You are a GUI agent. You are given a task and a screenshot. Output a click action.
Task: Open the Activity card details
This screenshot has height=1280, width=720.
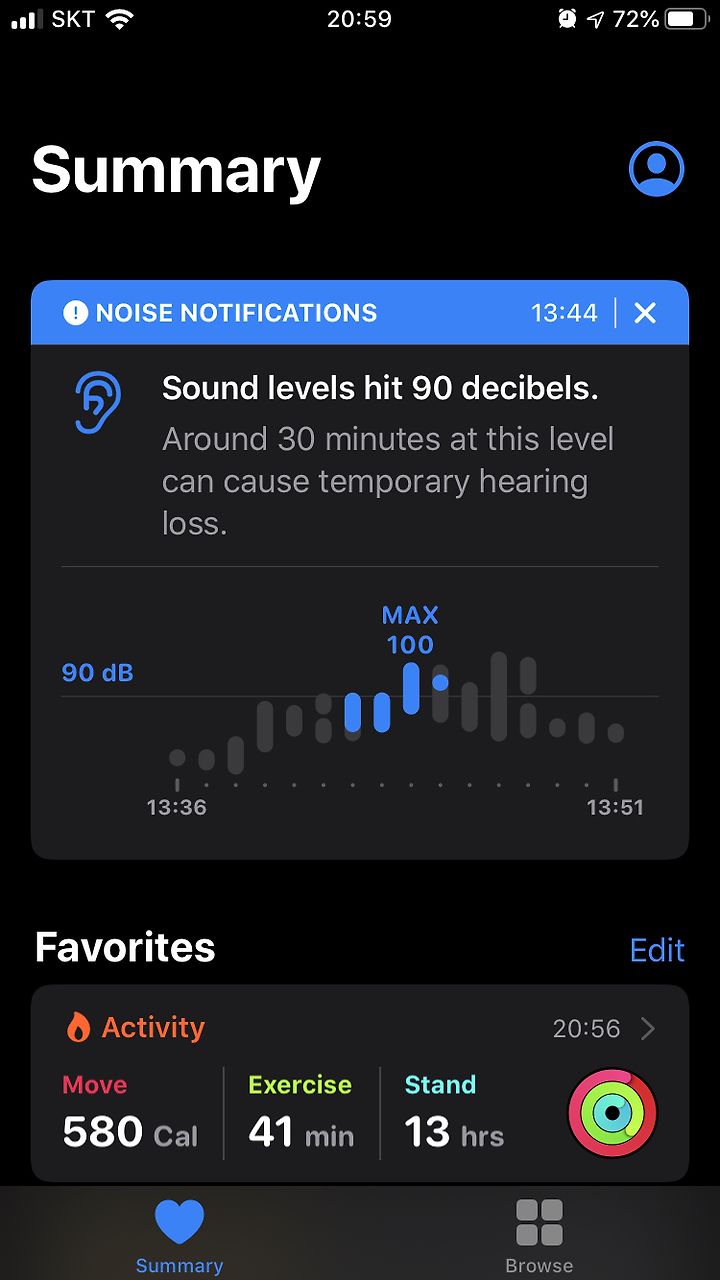point(360,1083)
